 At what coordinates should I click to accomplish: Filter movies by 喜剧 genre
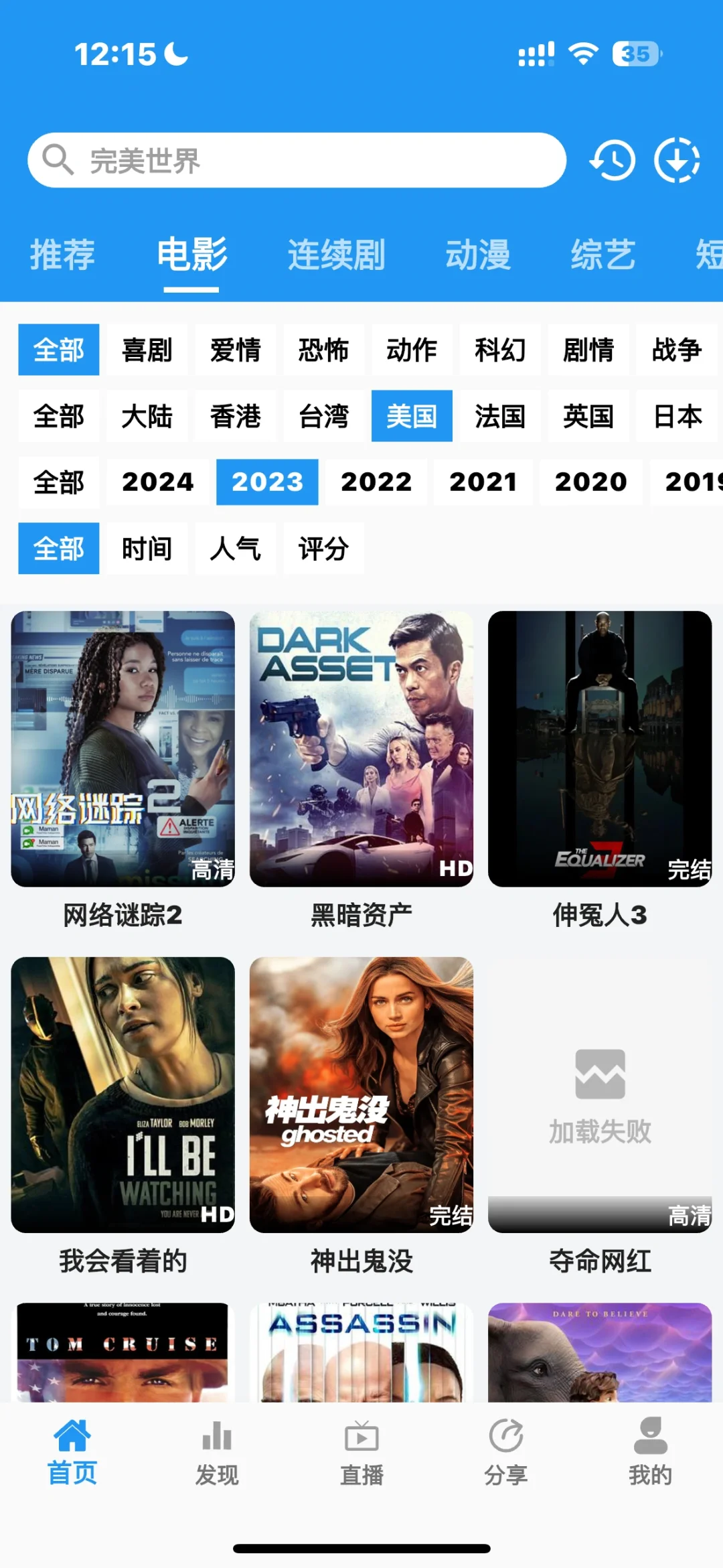tap(147, 350)
